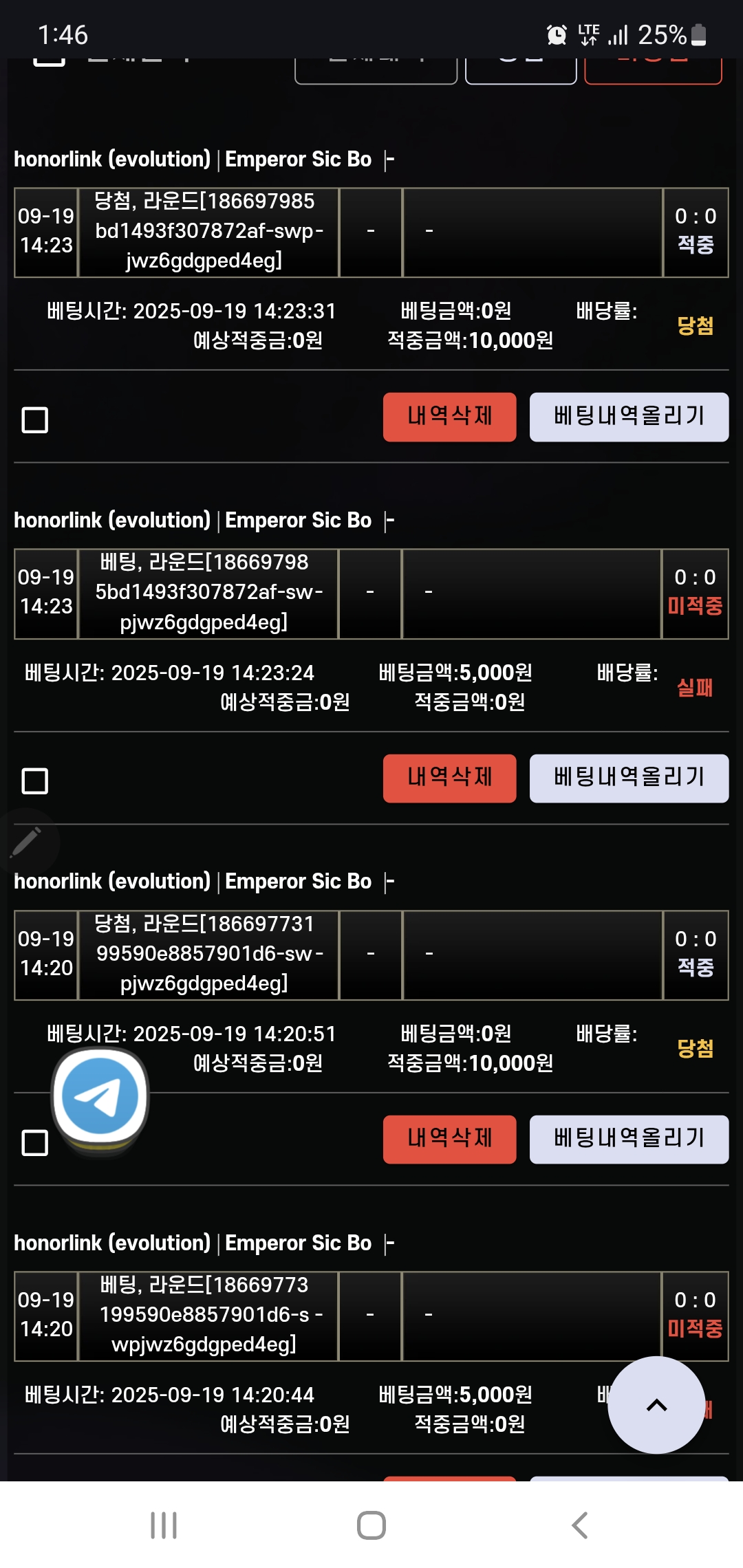
Task: Upload bet history for 14:20:51 round
Action: pyautogui.click(x=629, y=1139)
